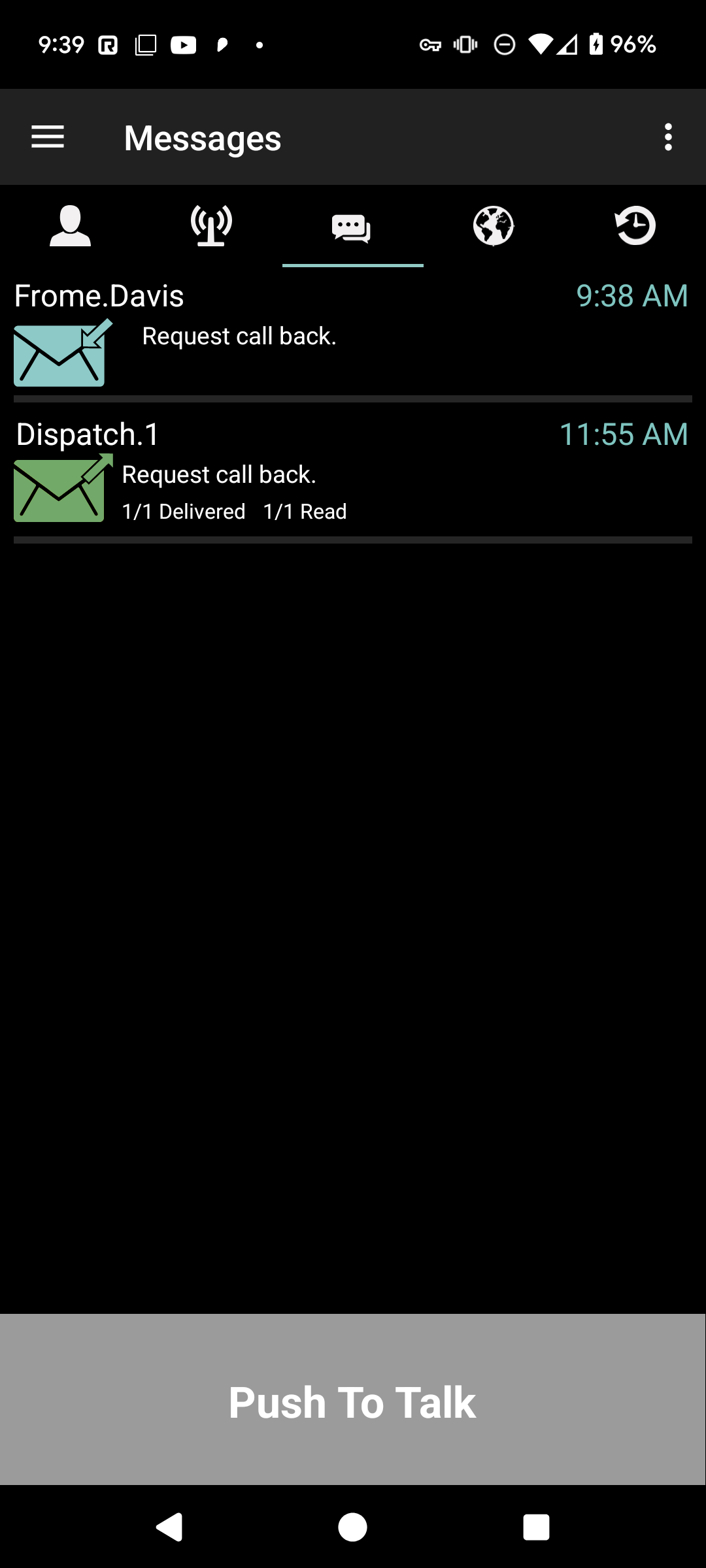Open the three-dot overflow menu

[667, 137]
